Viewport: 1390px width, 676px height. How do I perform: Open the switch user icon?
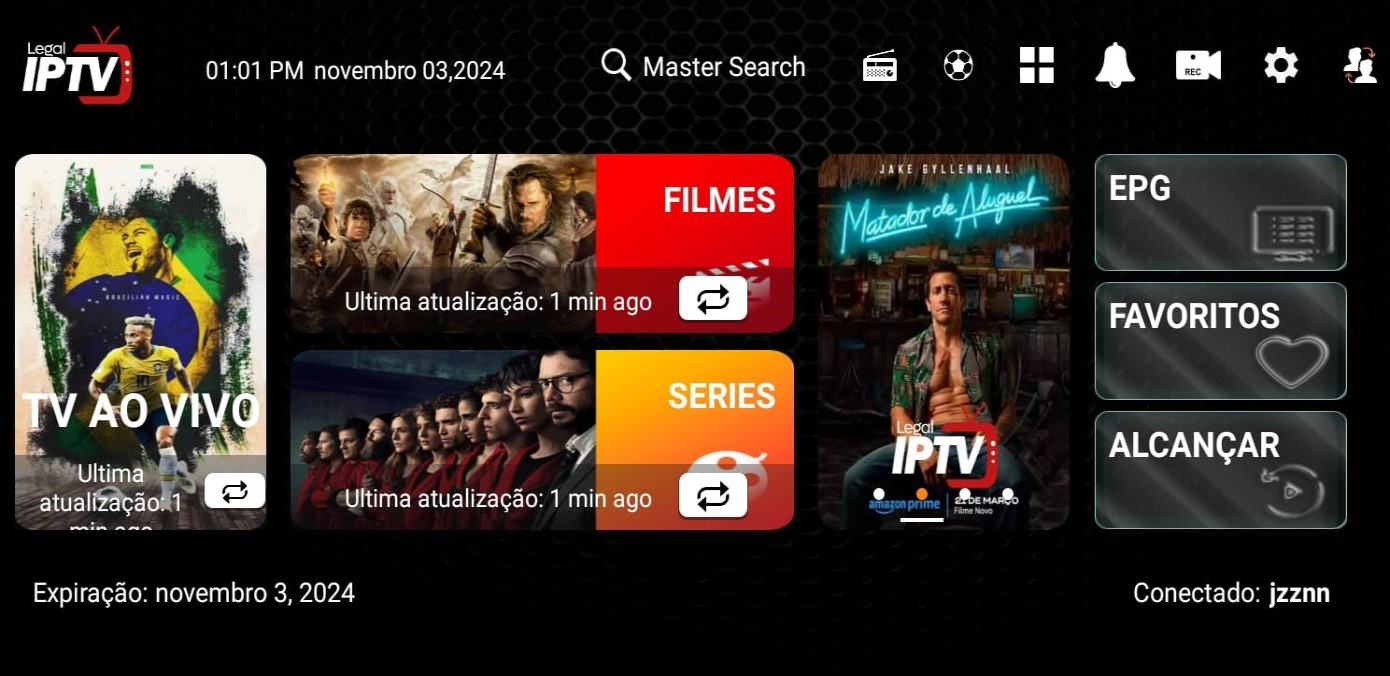point(1359,66)
